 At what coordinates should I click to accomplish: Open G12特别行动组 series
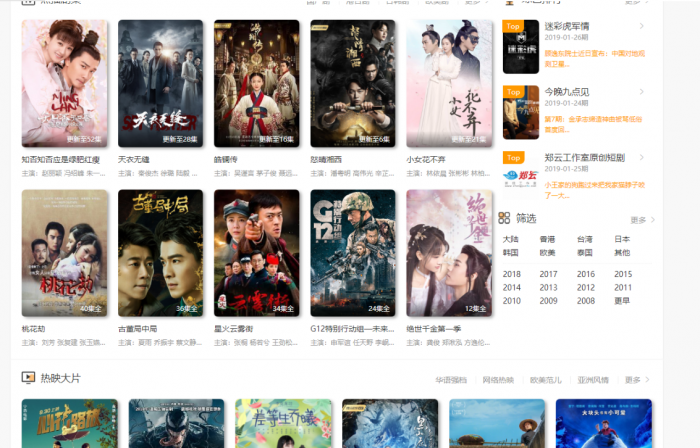352,253
